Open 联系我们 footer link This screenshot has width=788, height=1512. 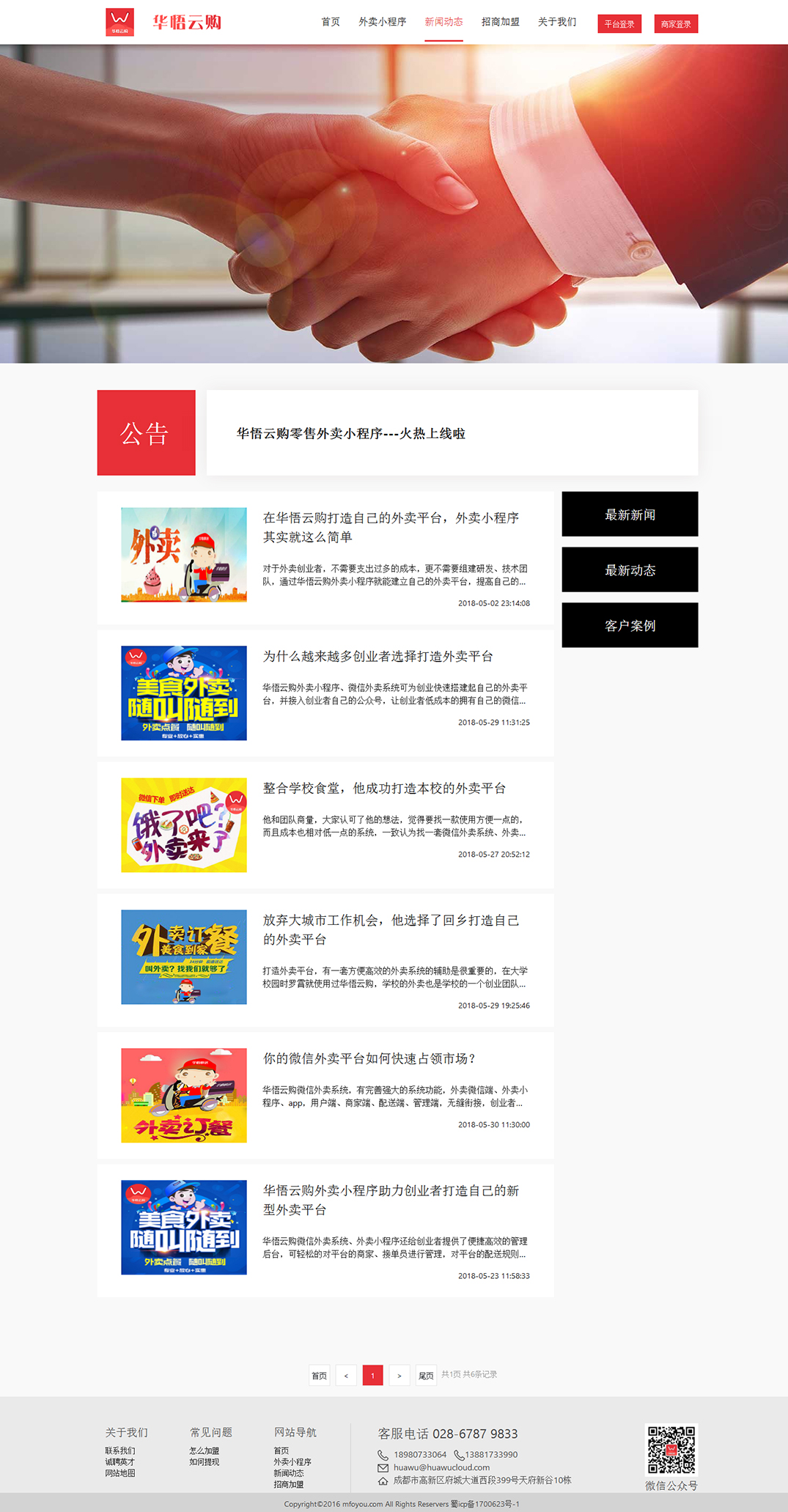point(119,1450)
